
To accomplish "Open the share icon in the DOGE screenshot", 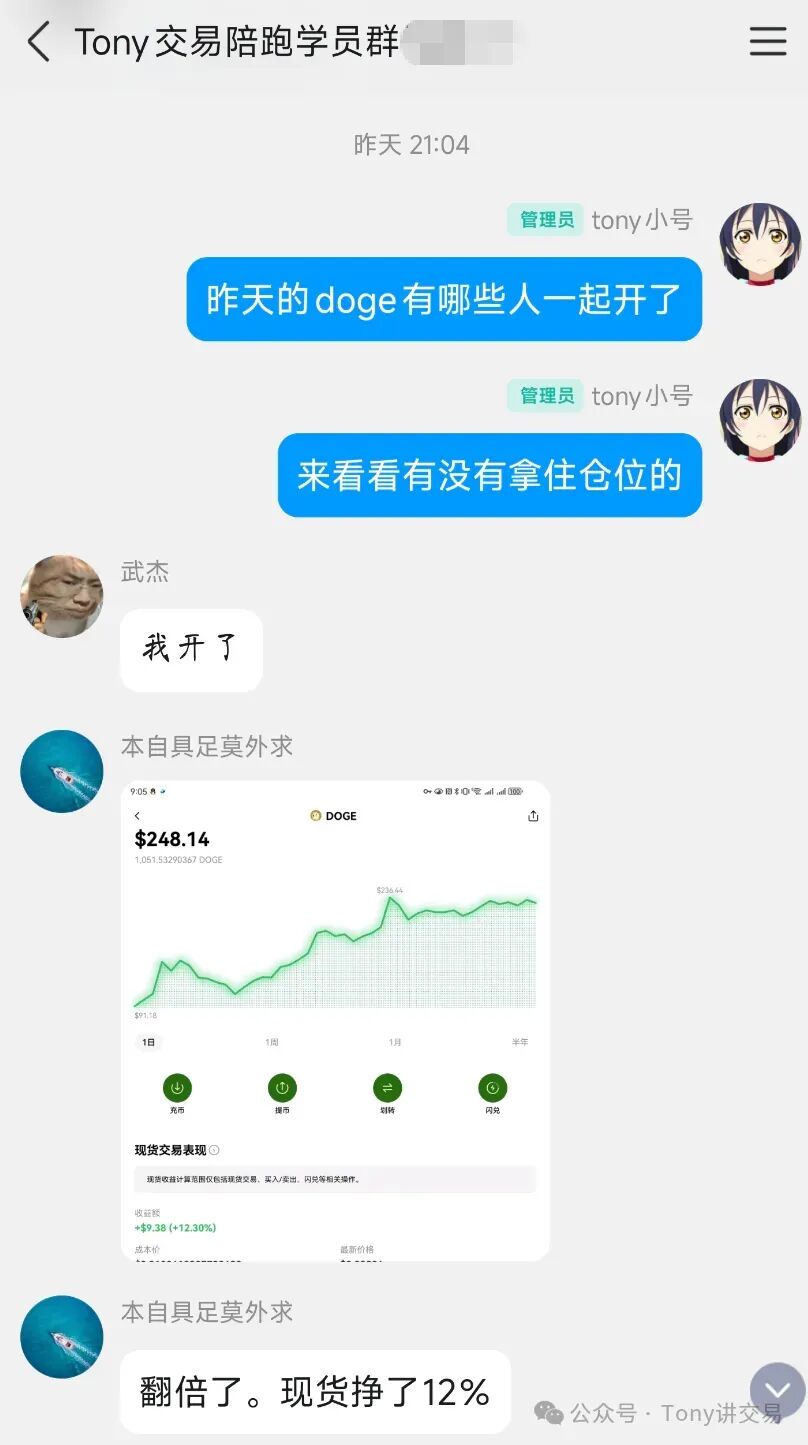I will [534, 816].
